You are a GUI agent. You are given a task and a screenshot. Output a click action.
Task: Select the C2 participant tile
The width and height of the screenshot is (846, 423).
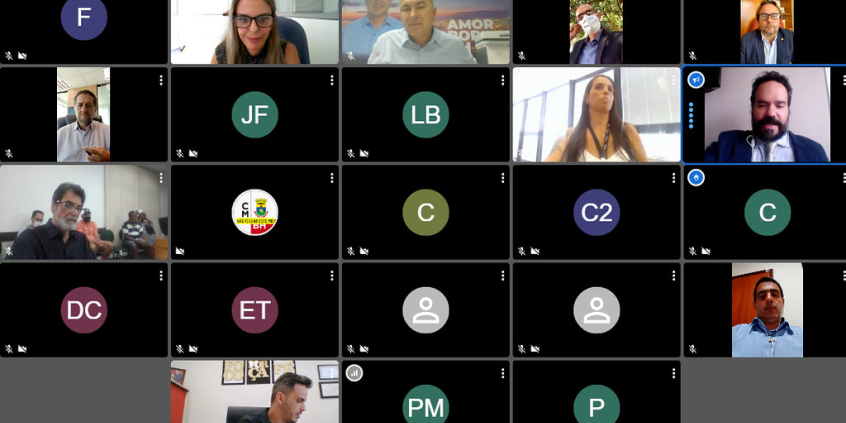coord(597,213)
